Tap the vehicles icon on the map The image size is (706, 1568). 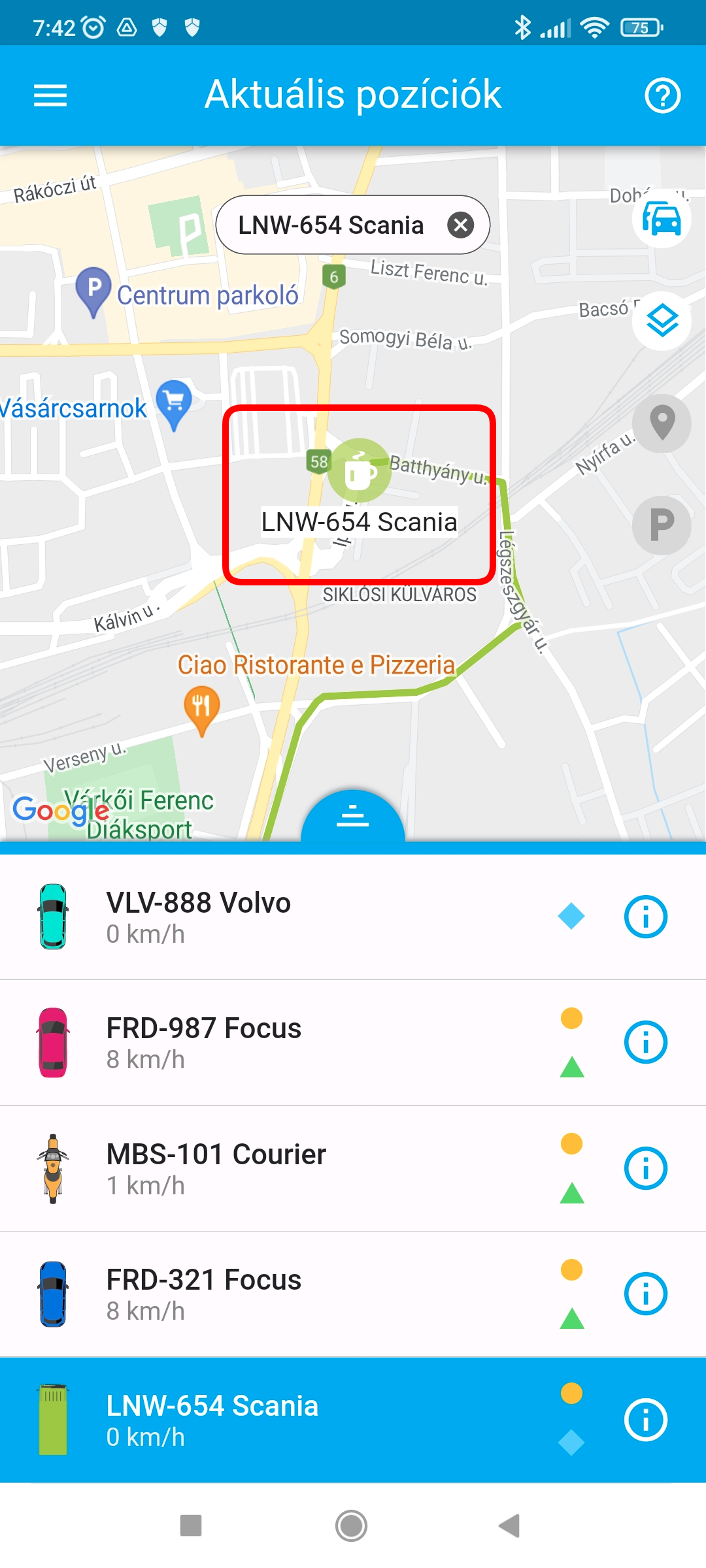662,219
